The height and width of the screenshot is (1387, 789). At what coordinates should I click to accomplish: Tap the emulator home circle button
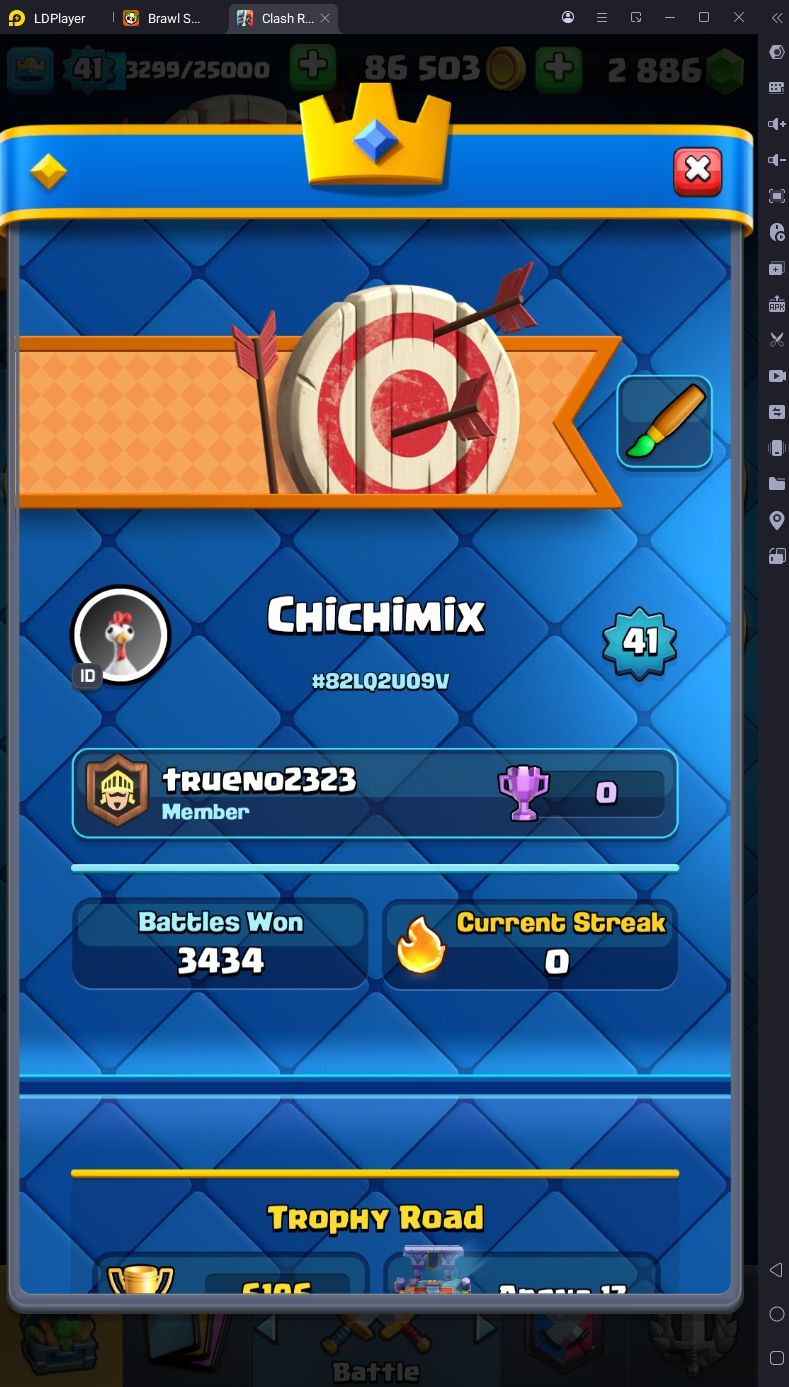776,1314
